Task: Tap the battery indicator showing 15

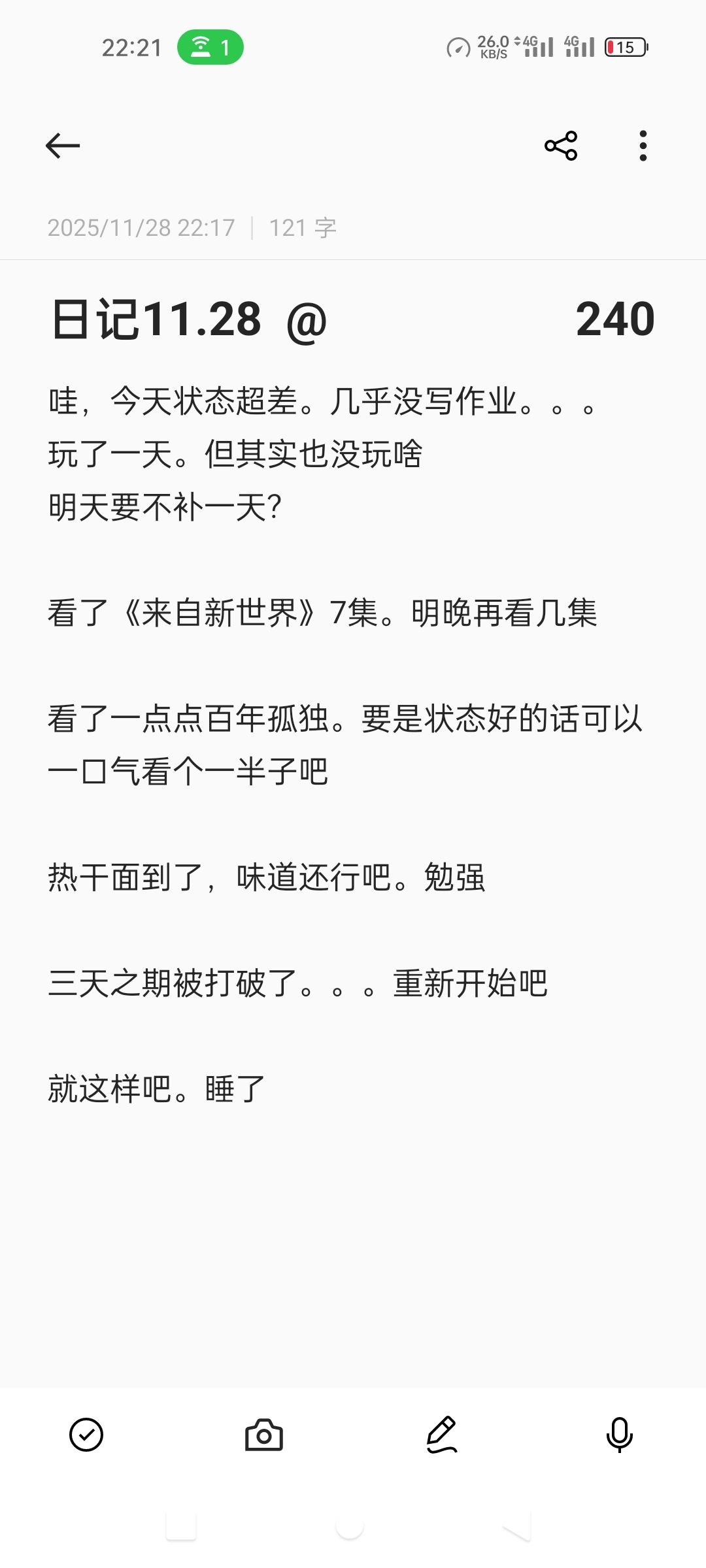Action: [624, 46]
